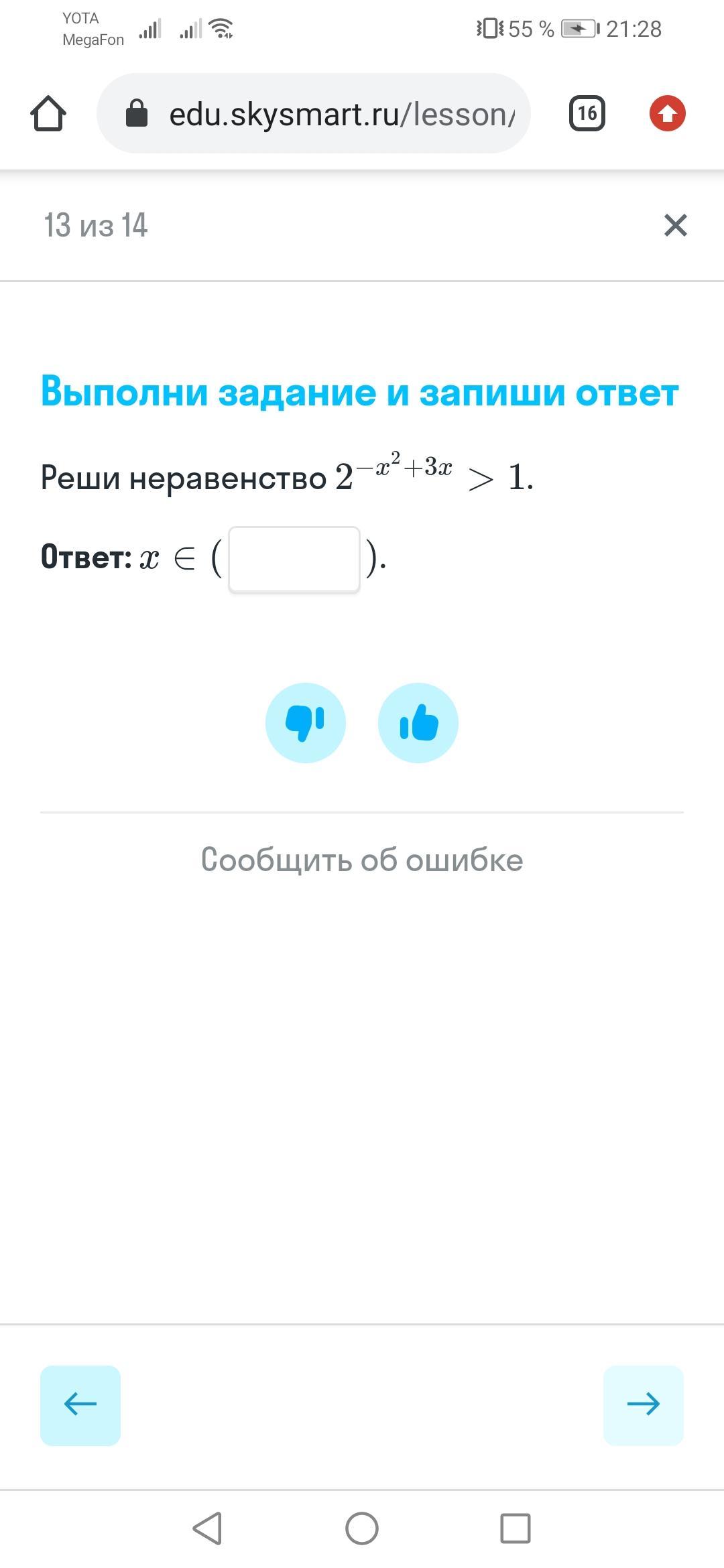Open "Сообщить об ошибке" link
Screen dimensions: 724x1568
point(362,860)
